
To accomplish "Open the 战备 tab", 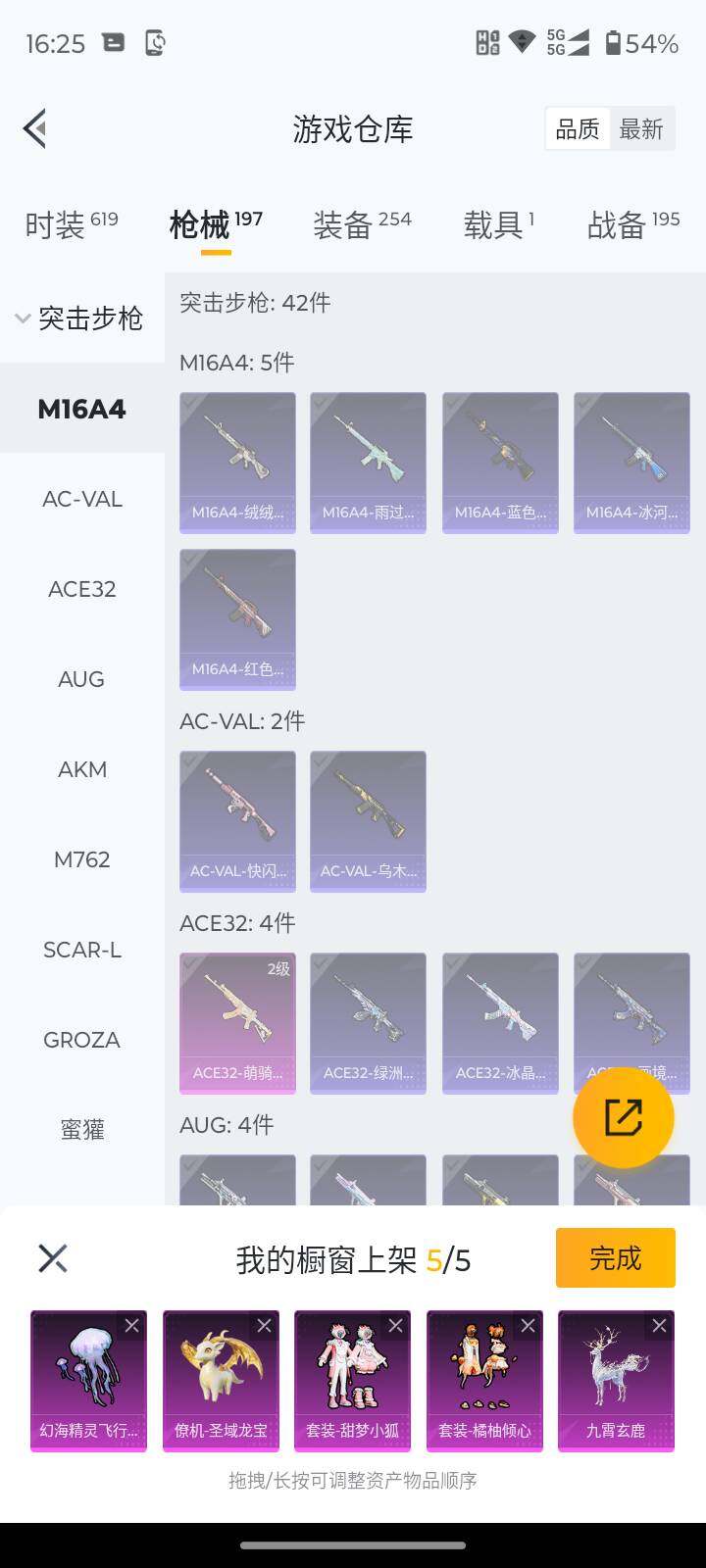I will click(632, 224).
